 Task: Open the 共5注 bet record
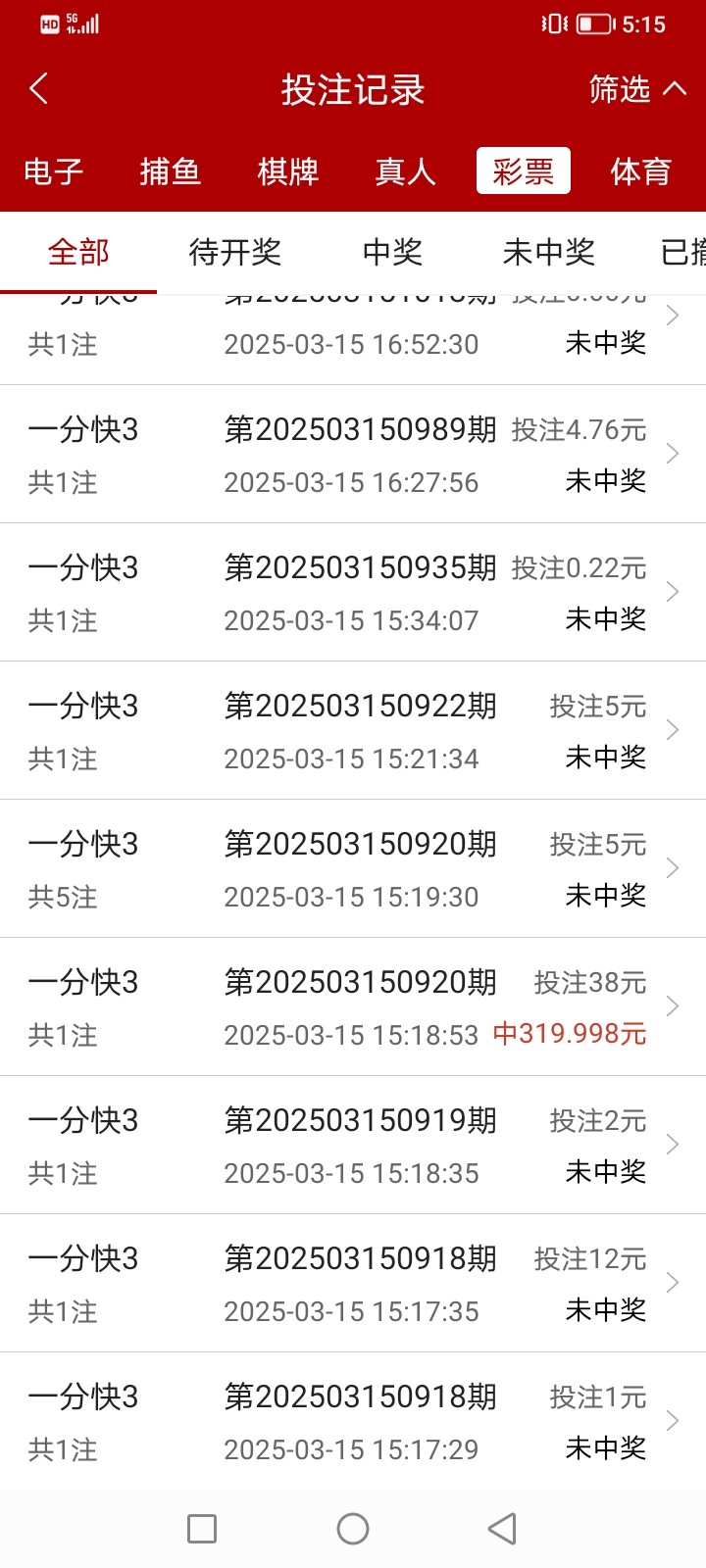(x=353, y=869)
